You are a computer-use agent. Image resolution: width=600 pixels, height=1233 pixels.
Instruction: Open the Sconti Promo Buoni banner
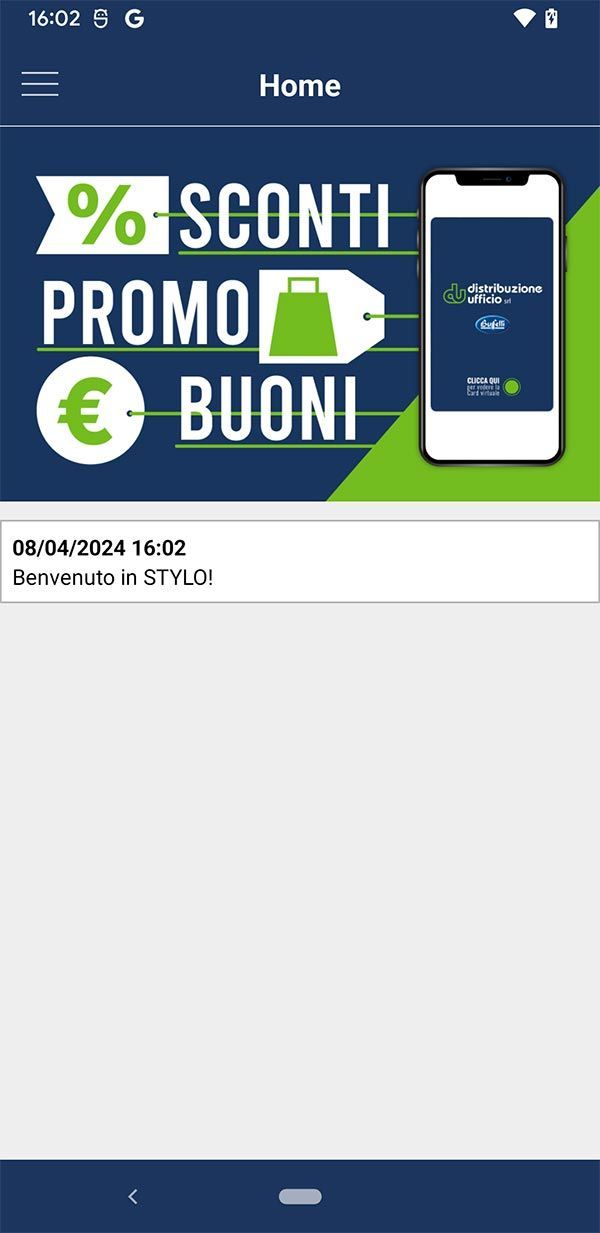[300, 314]
